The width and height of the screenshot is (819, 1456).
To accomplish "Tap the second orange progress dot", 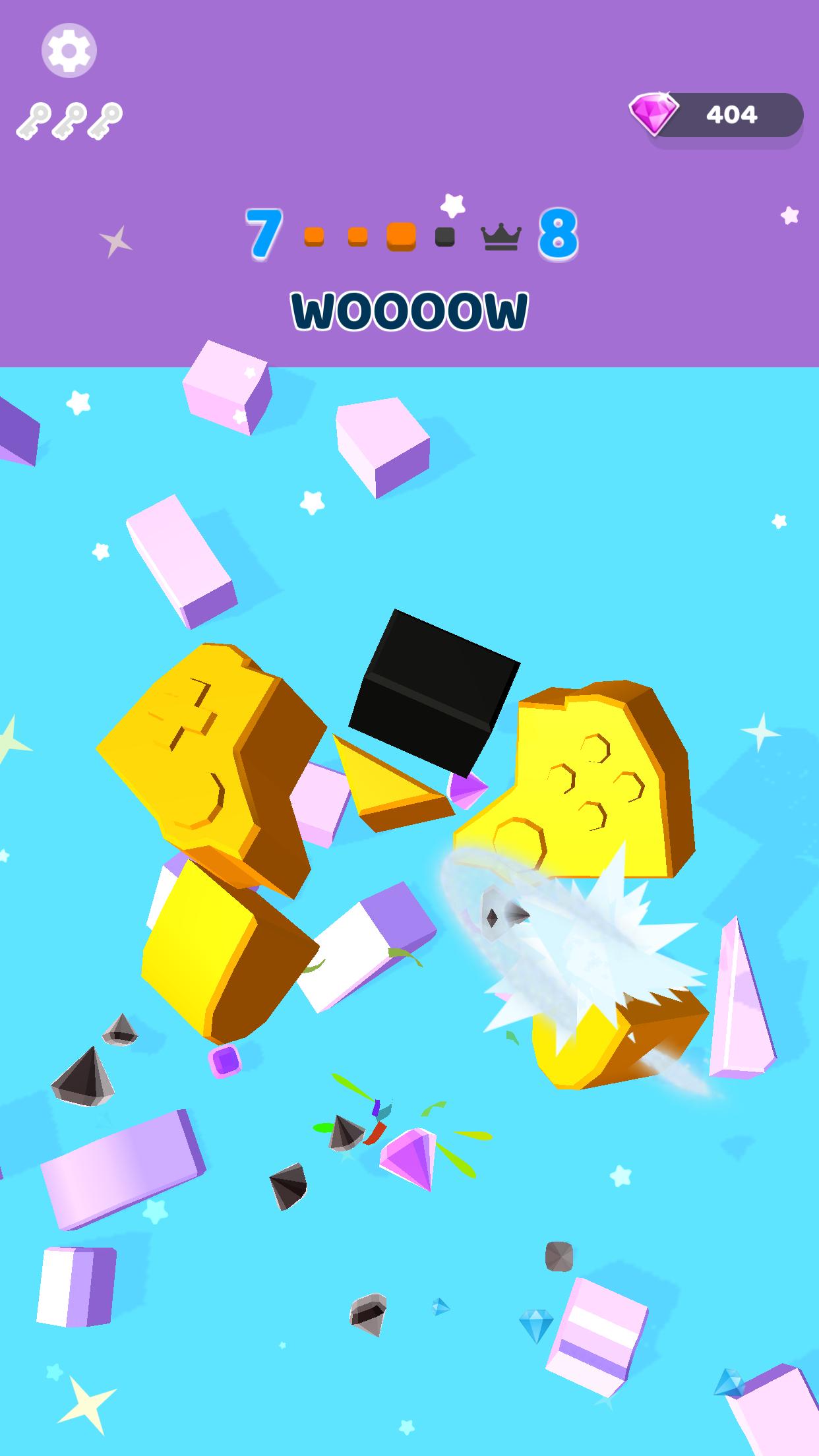I will [357, 235].
